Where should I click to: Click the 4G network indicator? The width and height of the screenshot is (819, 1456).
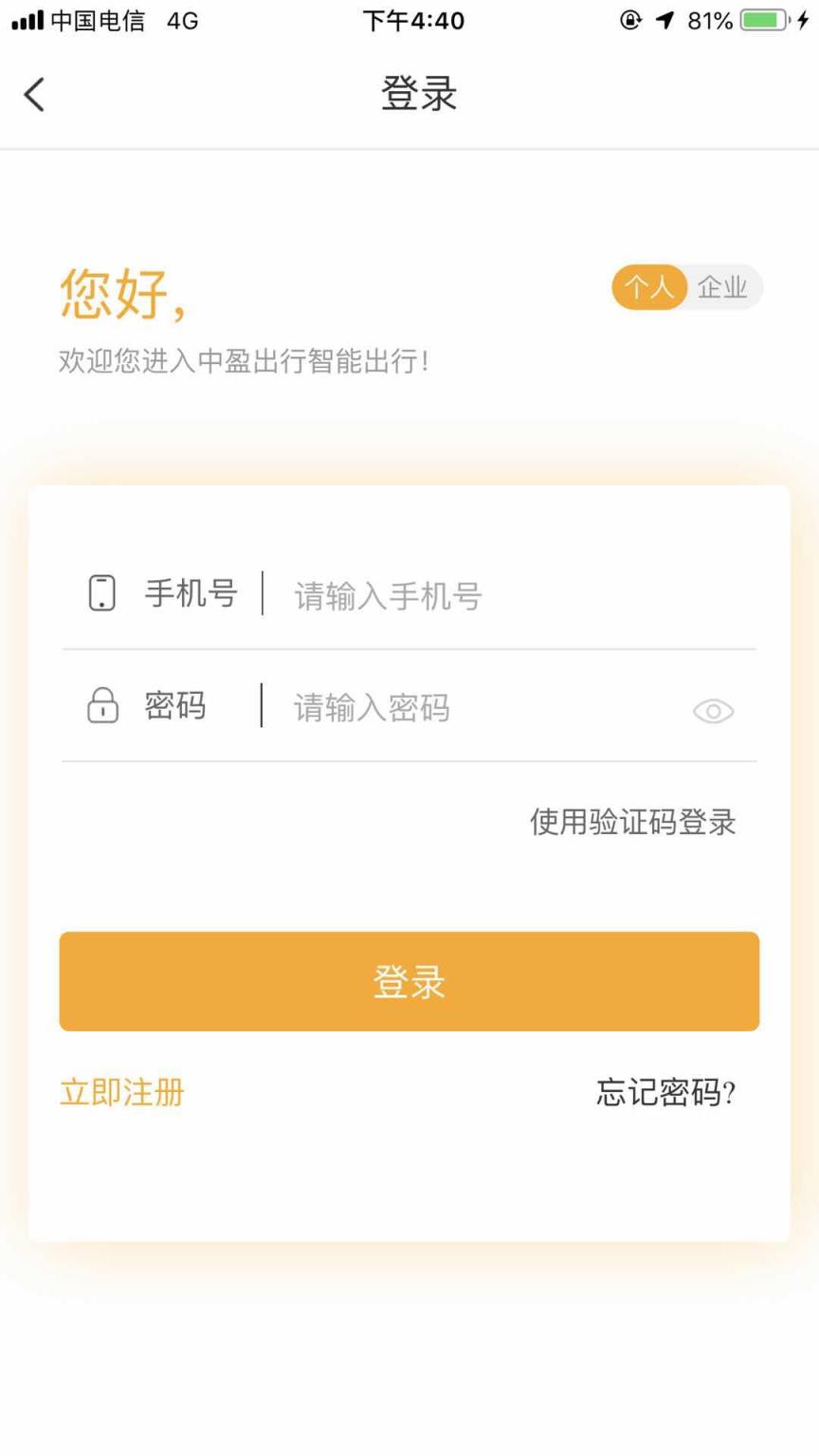(178, 19)
